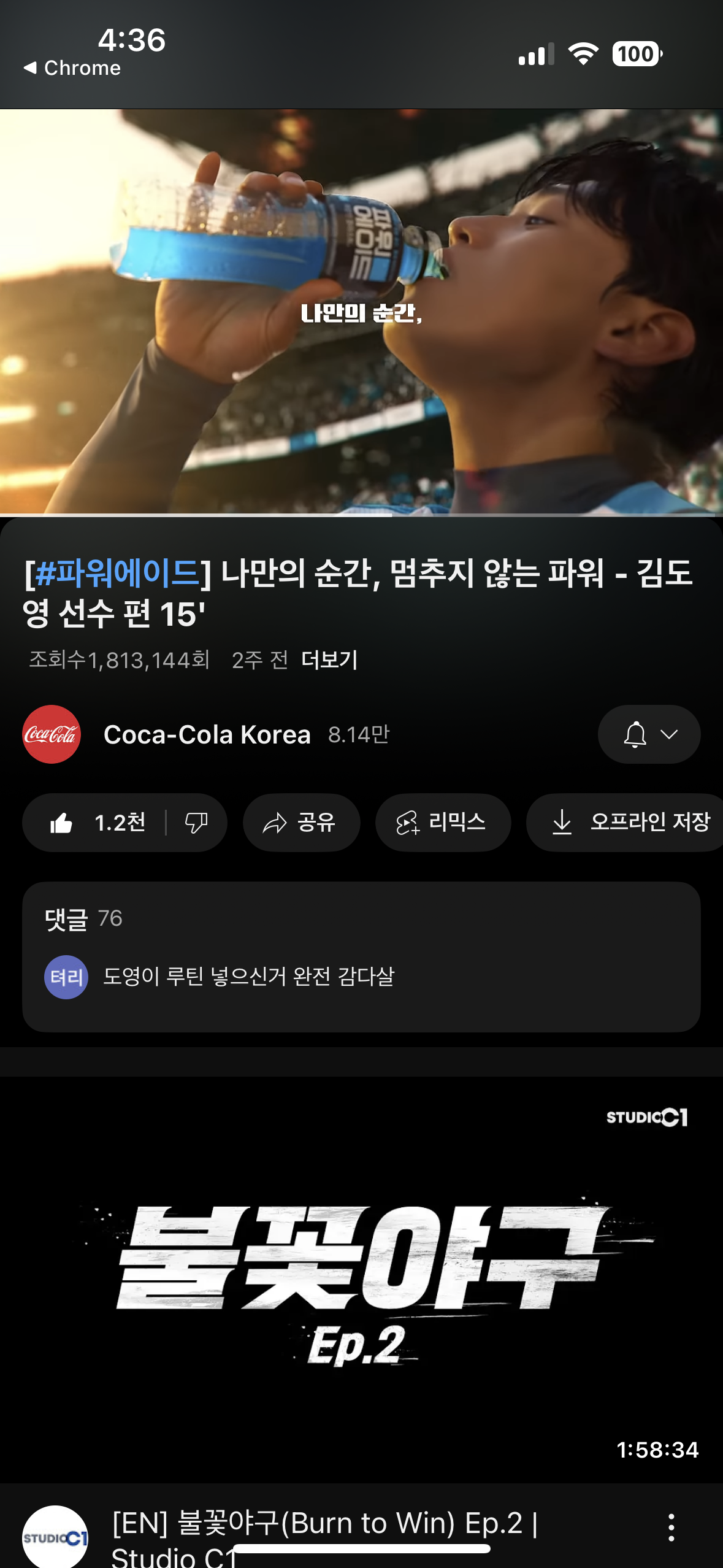723x1568 pixels.
Task: Return to Chrome via the back link
Action: click(72, 68)
